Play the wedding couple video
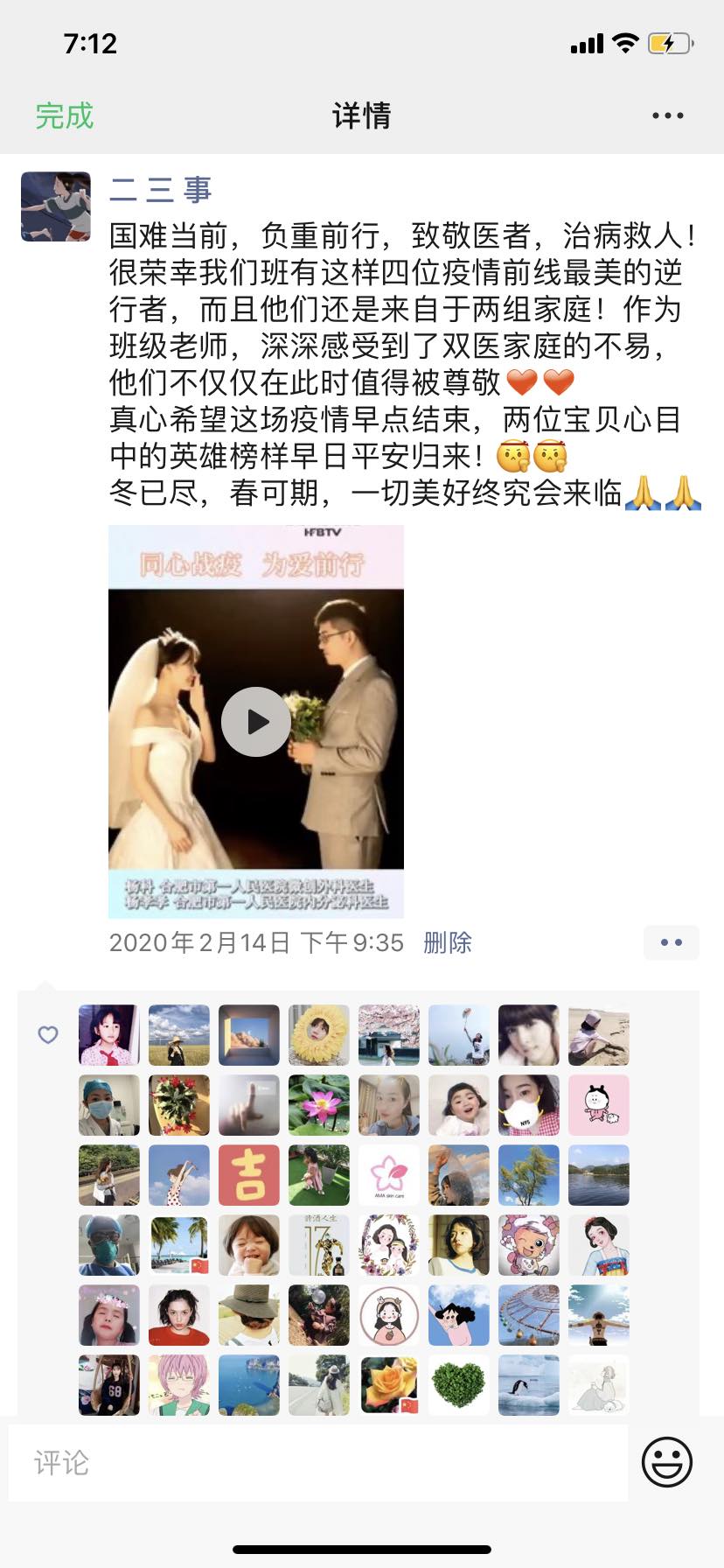This screenshot has height=1568, width=724. 256,722
